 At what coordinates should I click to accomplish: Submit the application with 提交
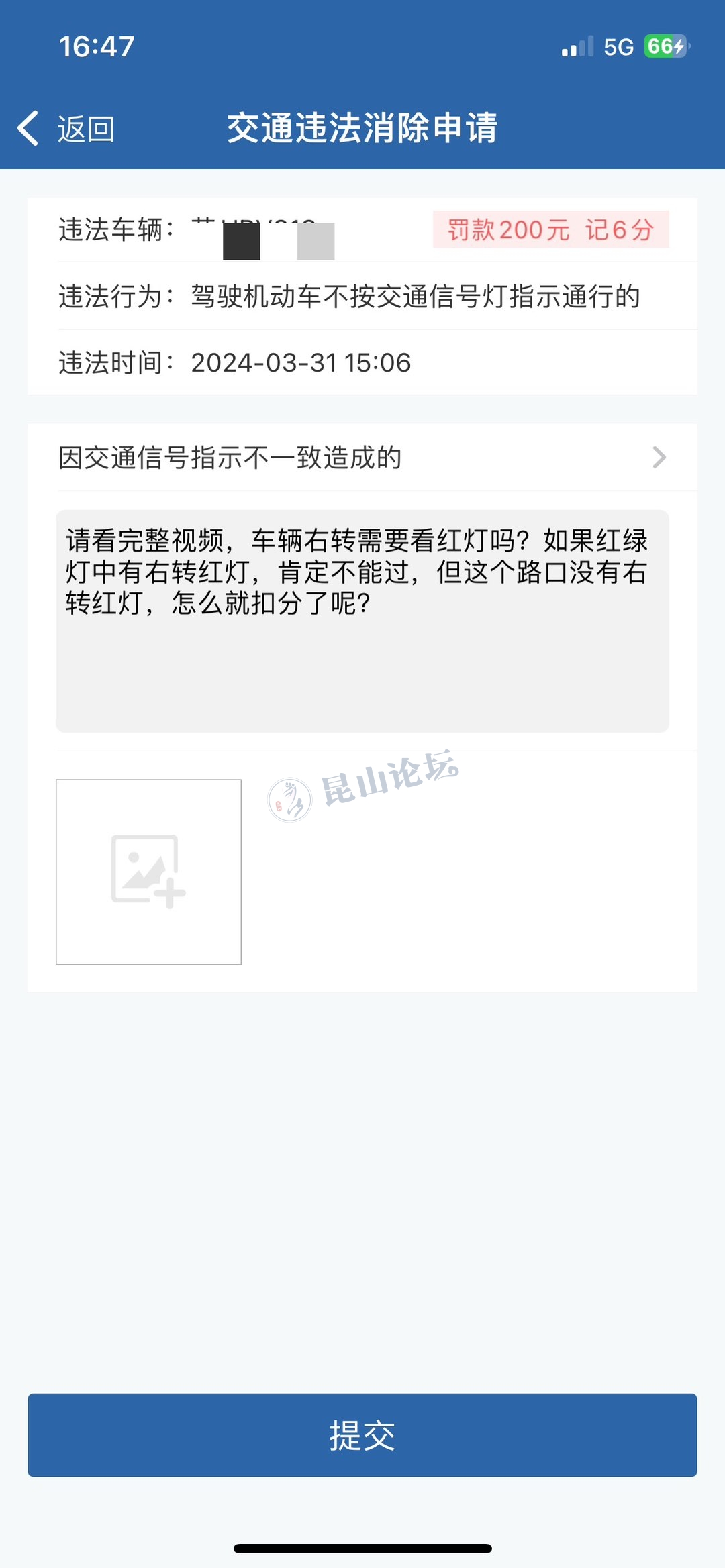tap(362, 1435)
